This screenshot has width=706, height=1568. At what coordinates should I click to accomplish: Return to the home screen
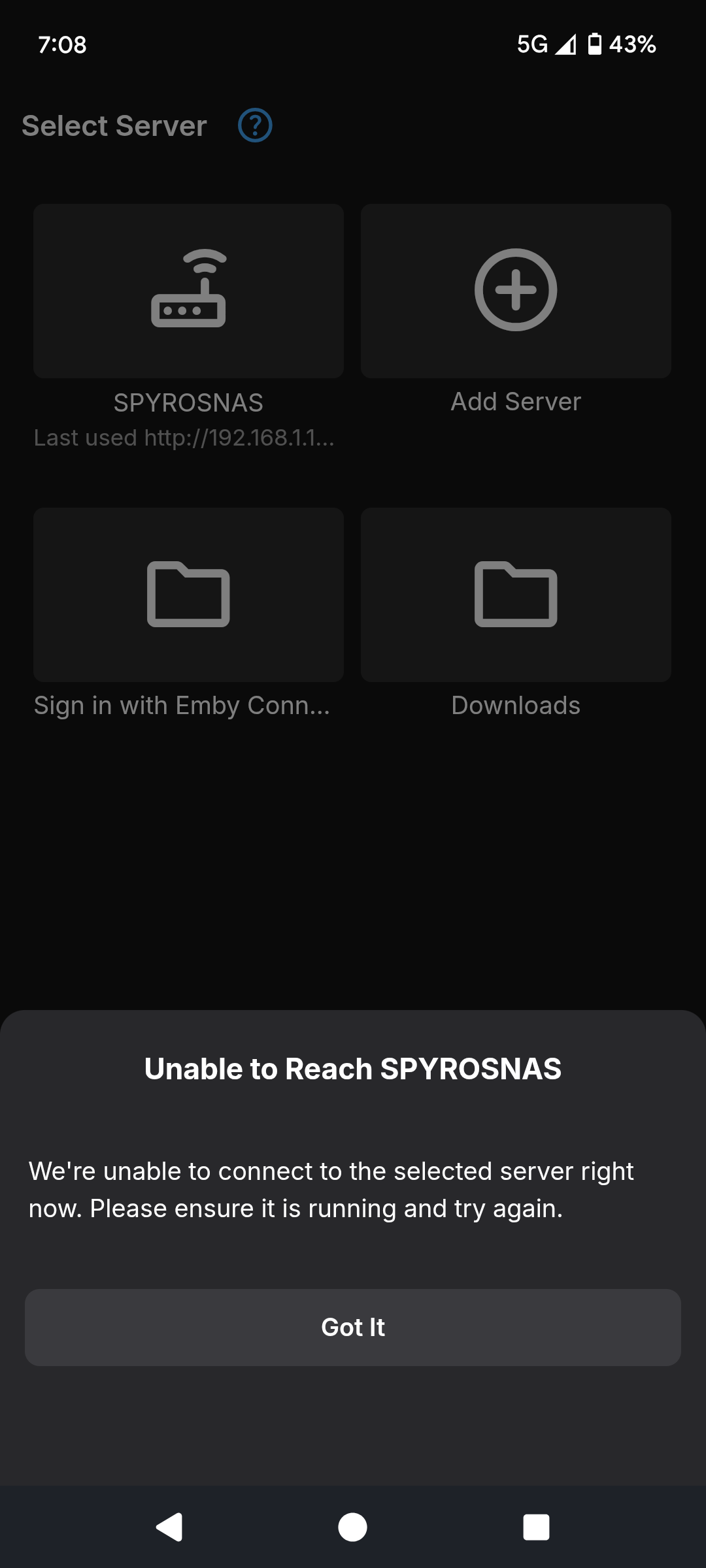(x=353, y=1527)
